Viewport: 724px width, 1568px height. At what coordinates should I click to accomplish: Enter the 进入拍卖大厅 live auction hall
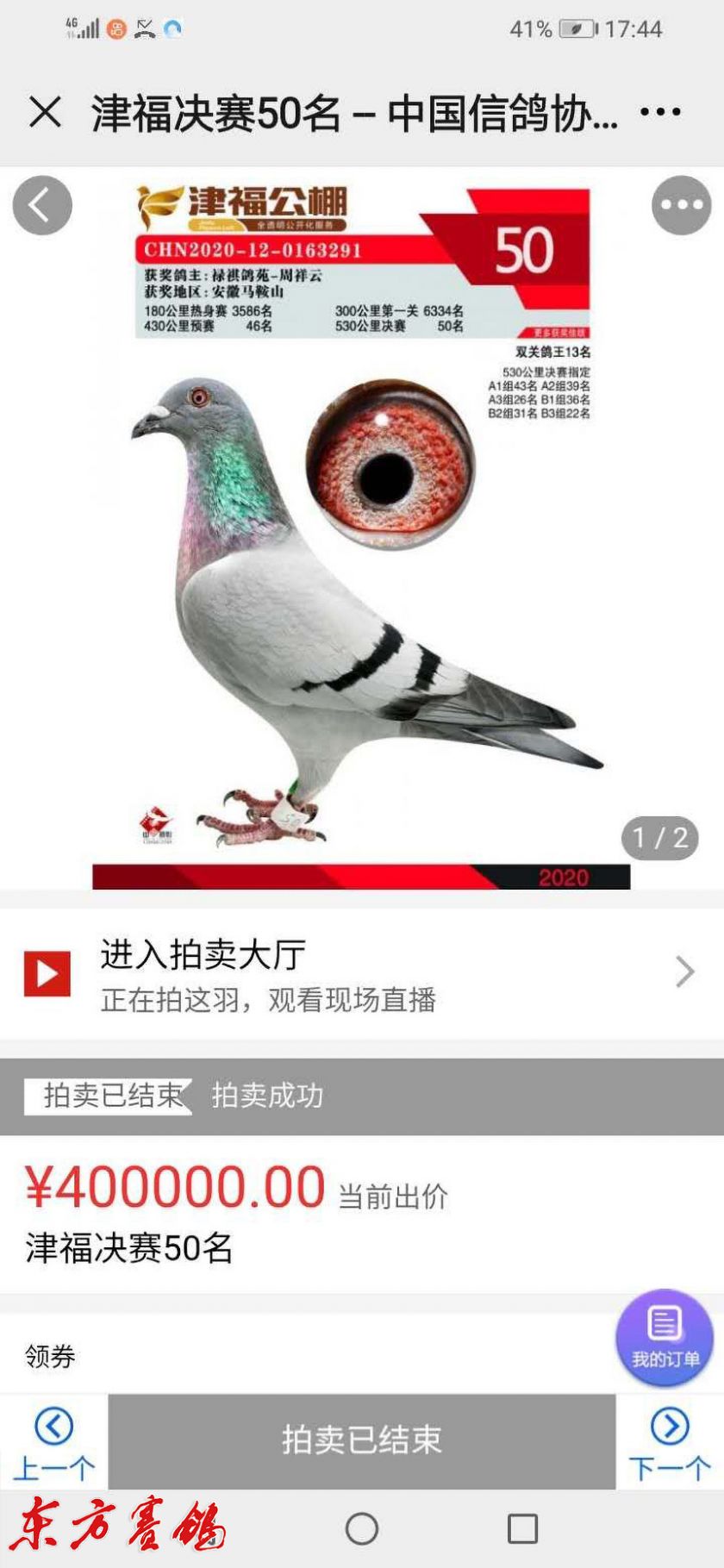tap(362, 973)
